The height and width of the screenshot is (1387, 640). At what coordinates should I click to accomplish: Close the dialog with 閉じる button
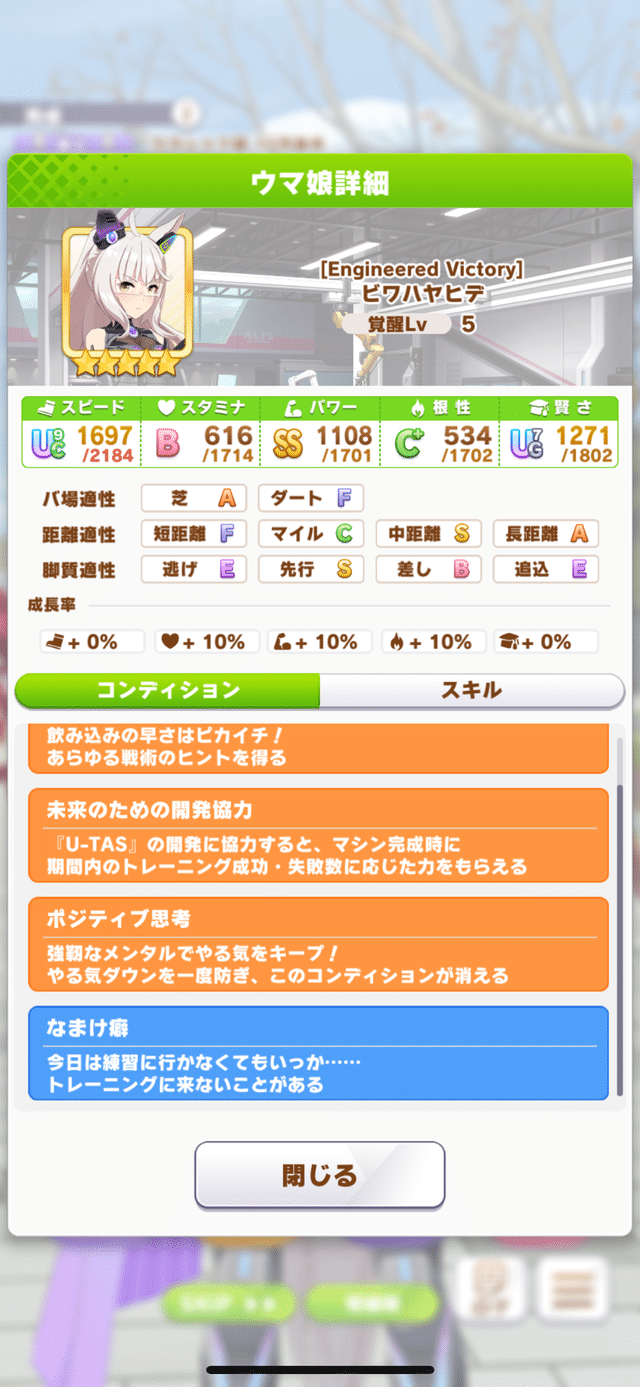(x=319, y=1174)
